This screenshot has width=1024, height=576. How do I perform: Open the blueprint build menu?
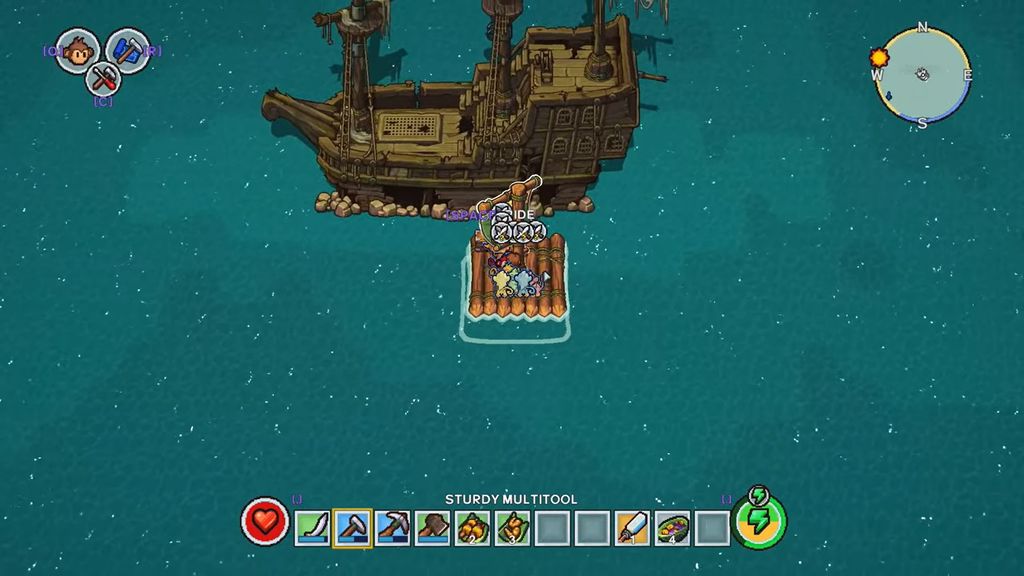point(127,51)
